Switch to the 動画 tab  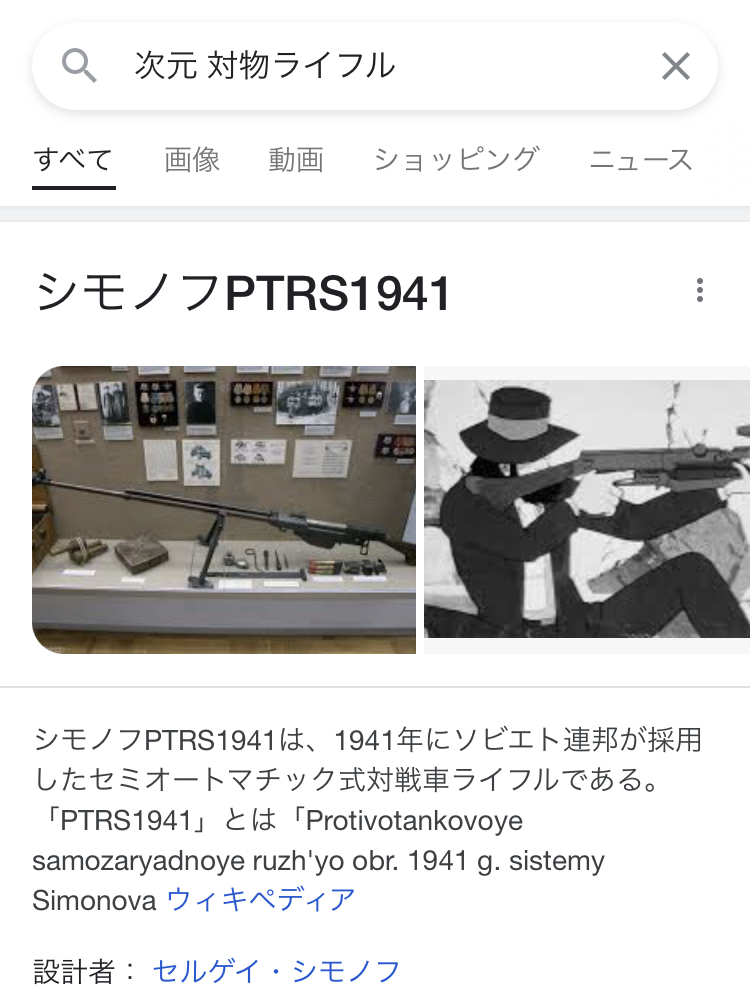coord(296,160)
